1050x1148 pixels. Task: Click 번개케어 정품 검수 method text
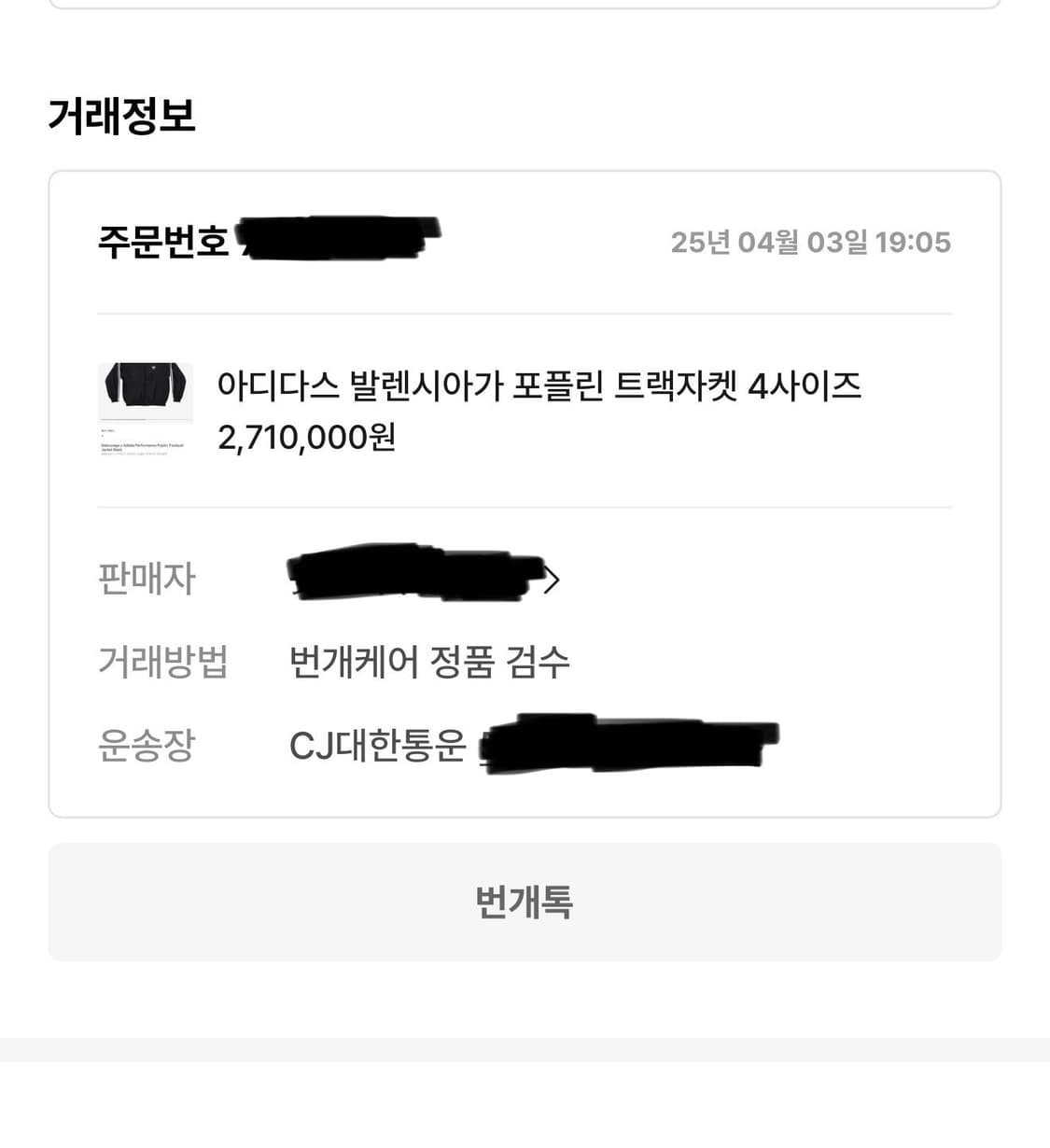pos(432,661)
